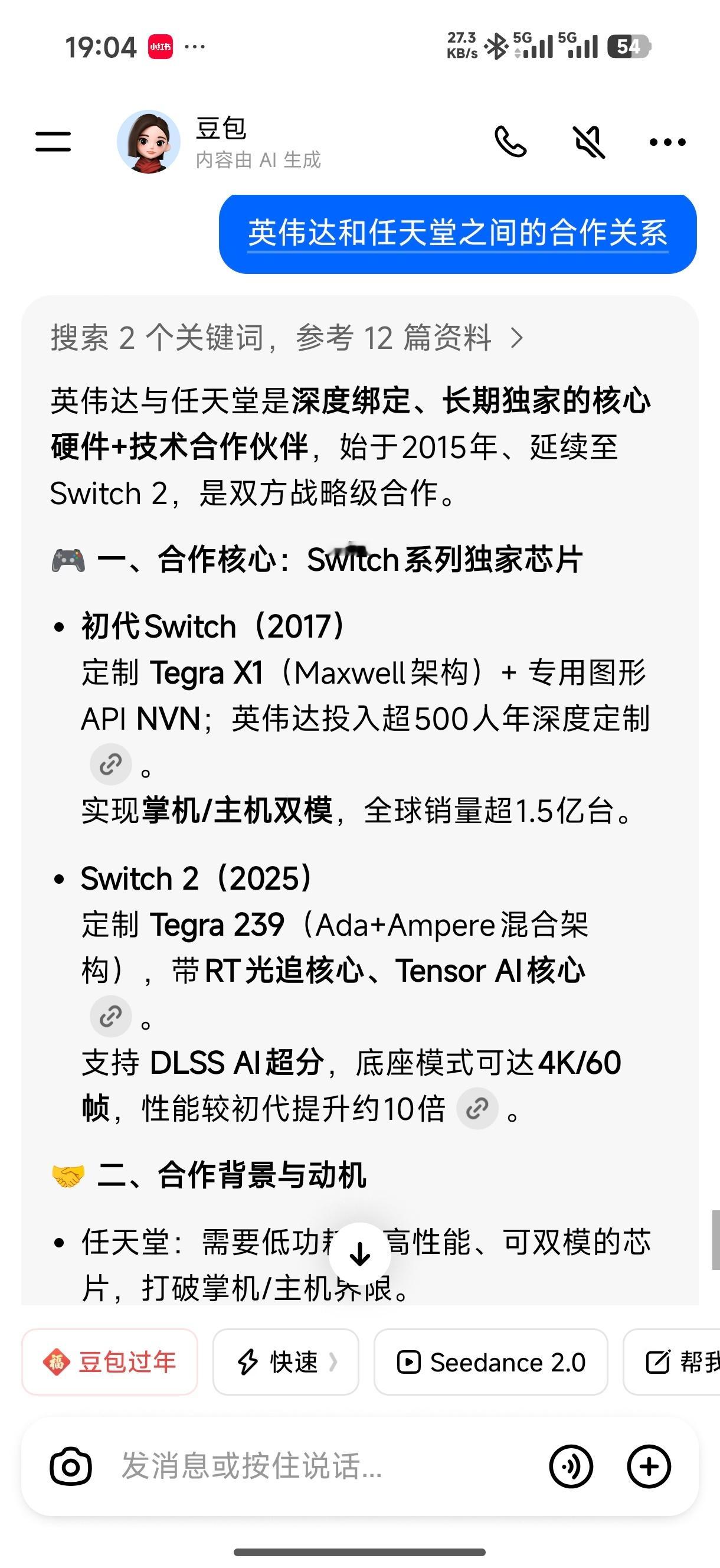
Task: Open the plus attachments menu
Action: pos(649,1466)
